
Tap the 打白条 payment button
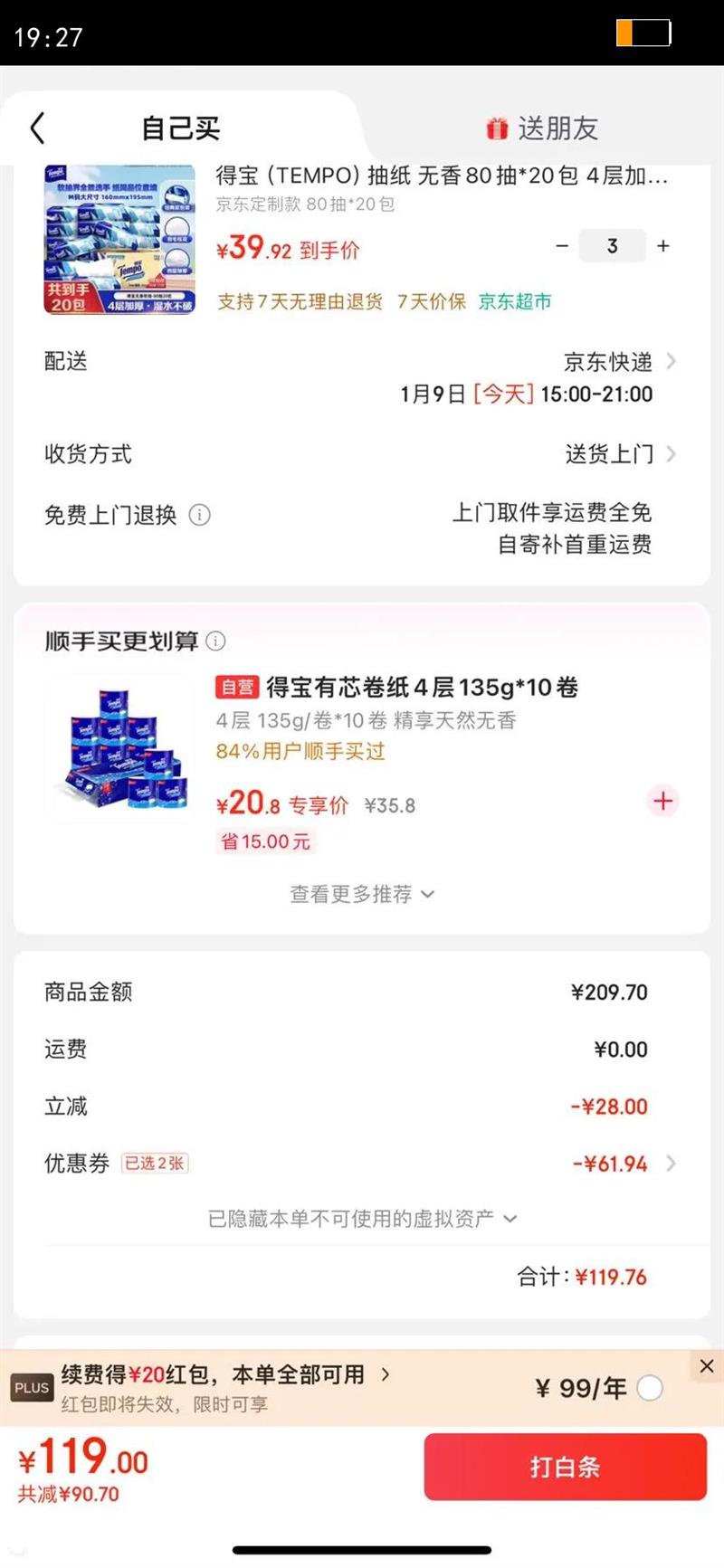point(565,1467)
